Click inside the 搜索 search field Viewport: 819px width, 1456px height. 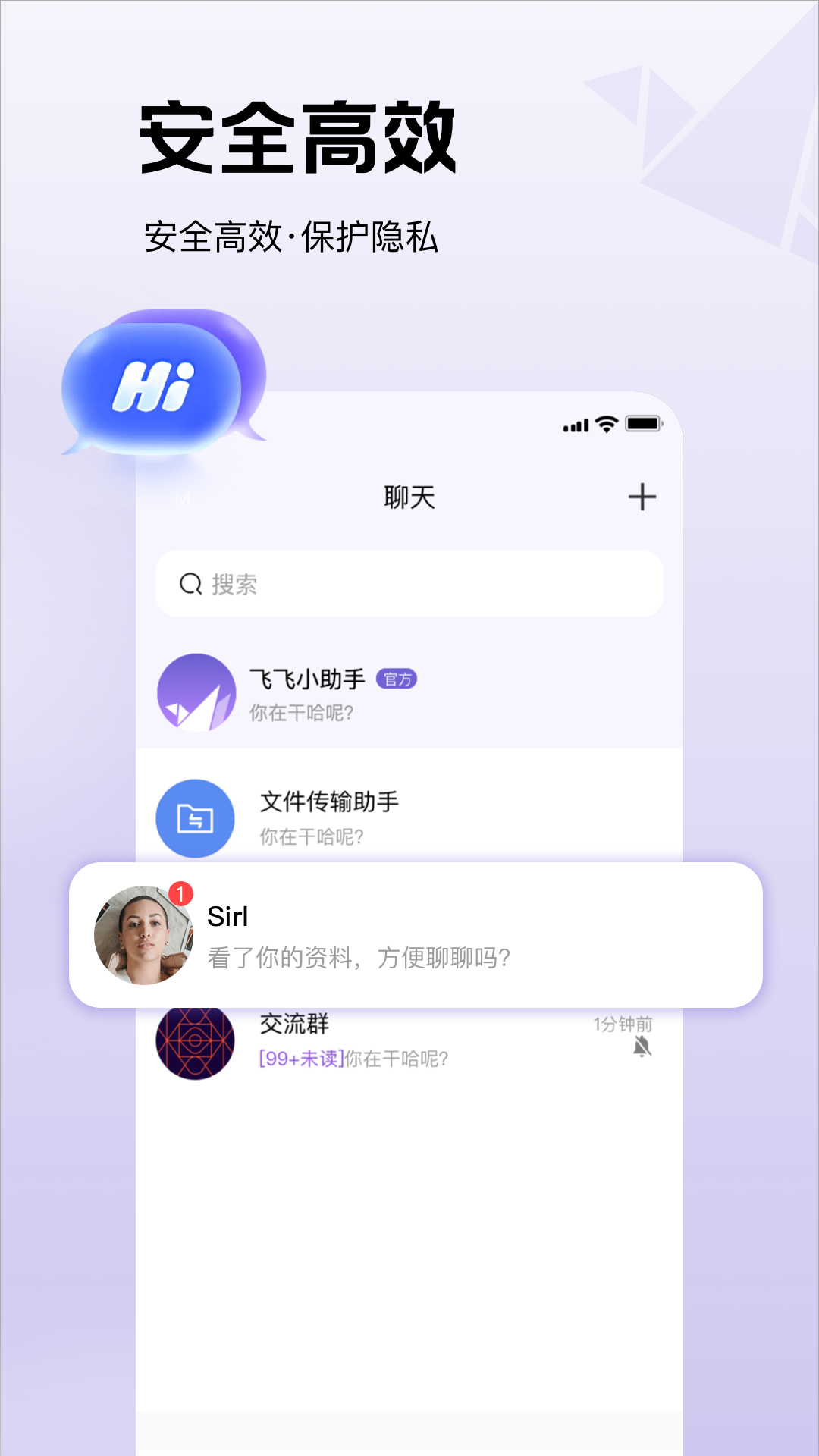(409, 583)
